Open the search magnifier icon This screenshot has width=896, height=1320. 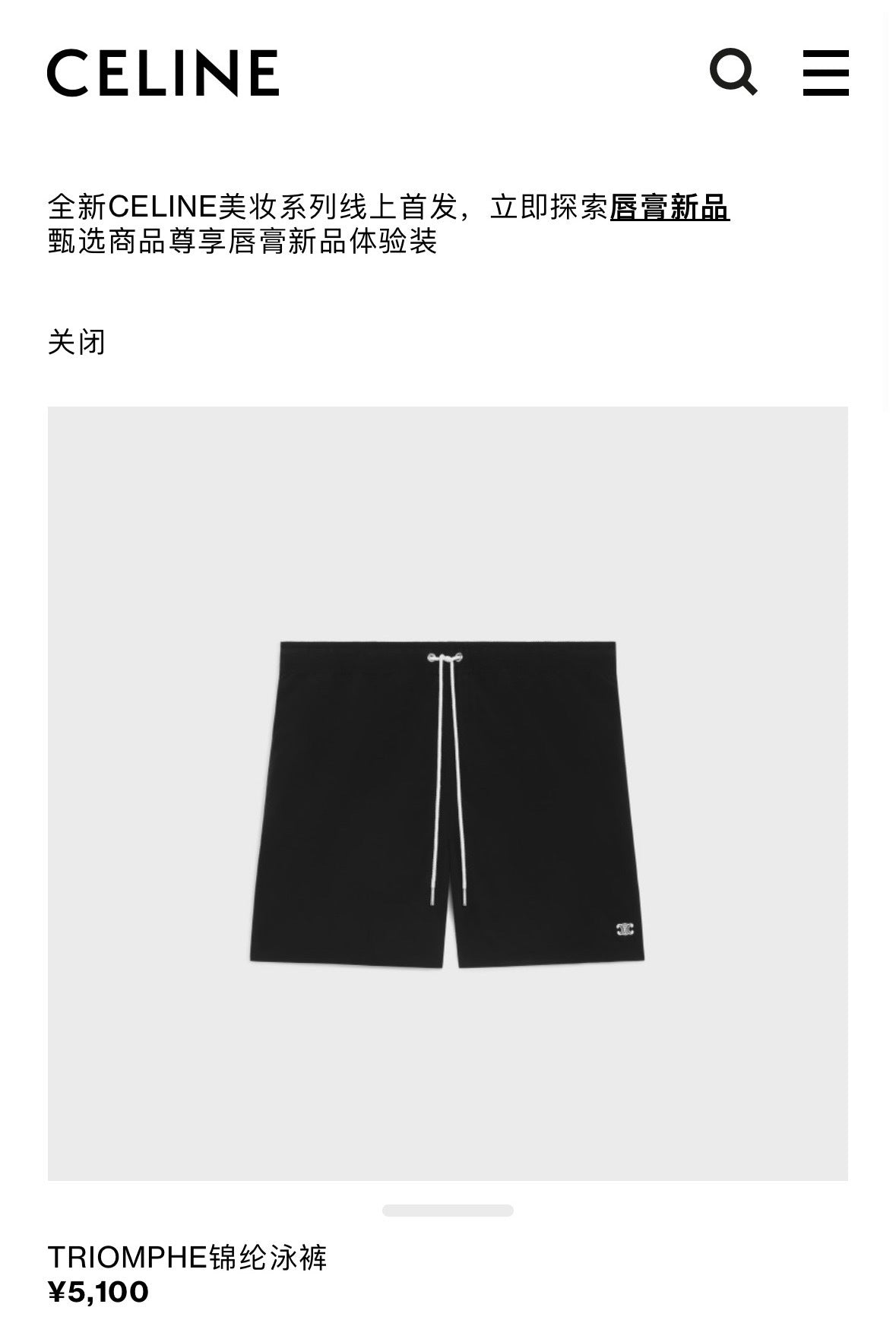[x=733, y=72]
